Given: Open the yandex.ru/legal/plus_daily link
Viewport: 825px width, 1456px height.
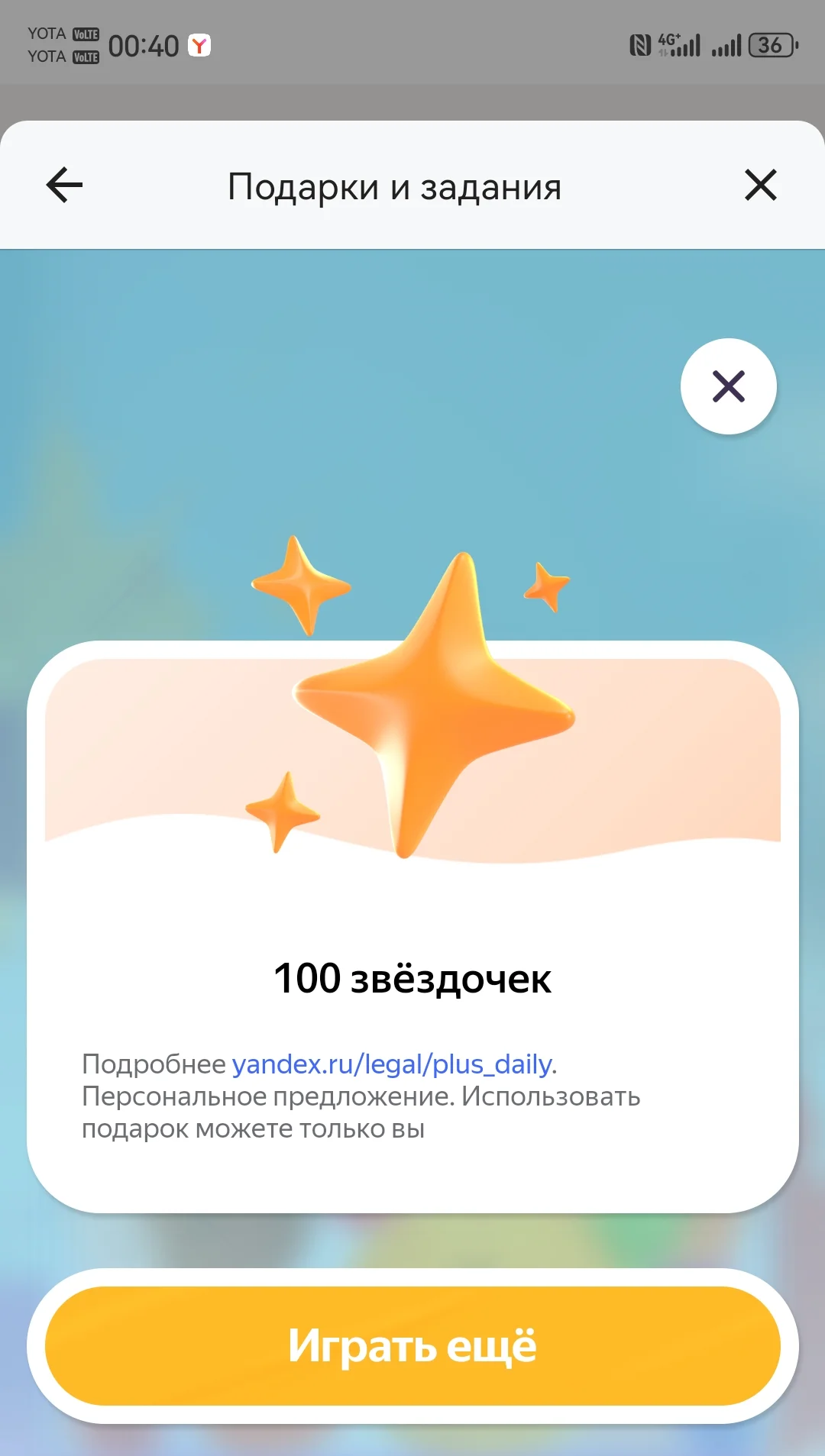Looking at the screenshot, I should tap(393, 1064).
